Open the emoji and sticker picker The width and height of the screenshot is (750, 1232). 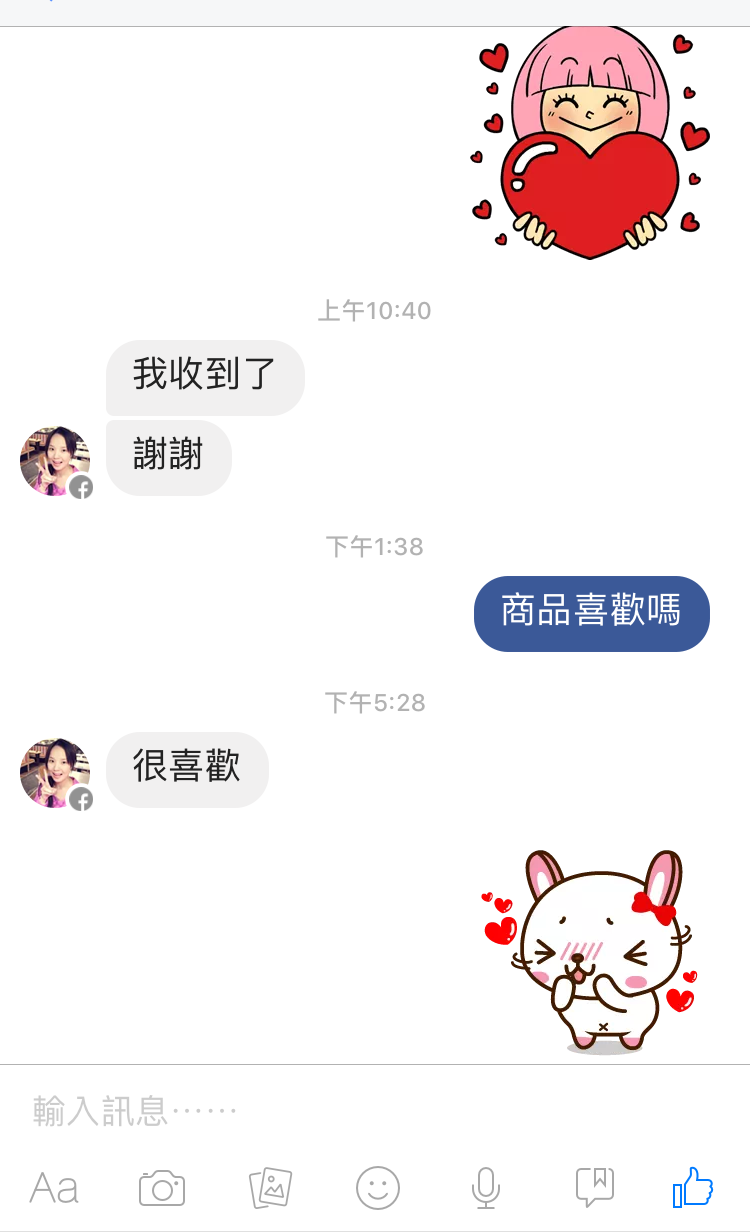pos(378,1188)
